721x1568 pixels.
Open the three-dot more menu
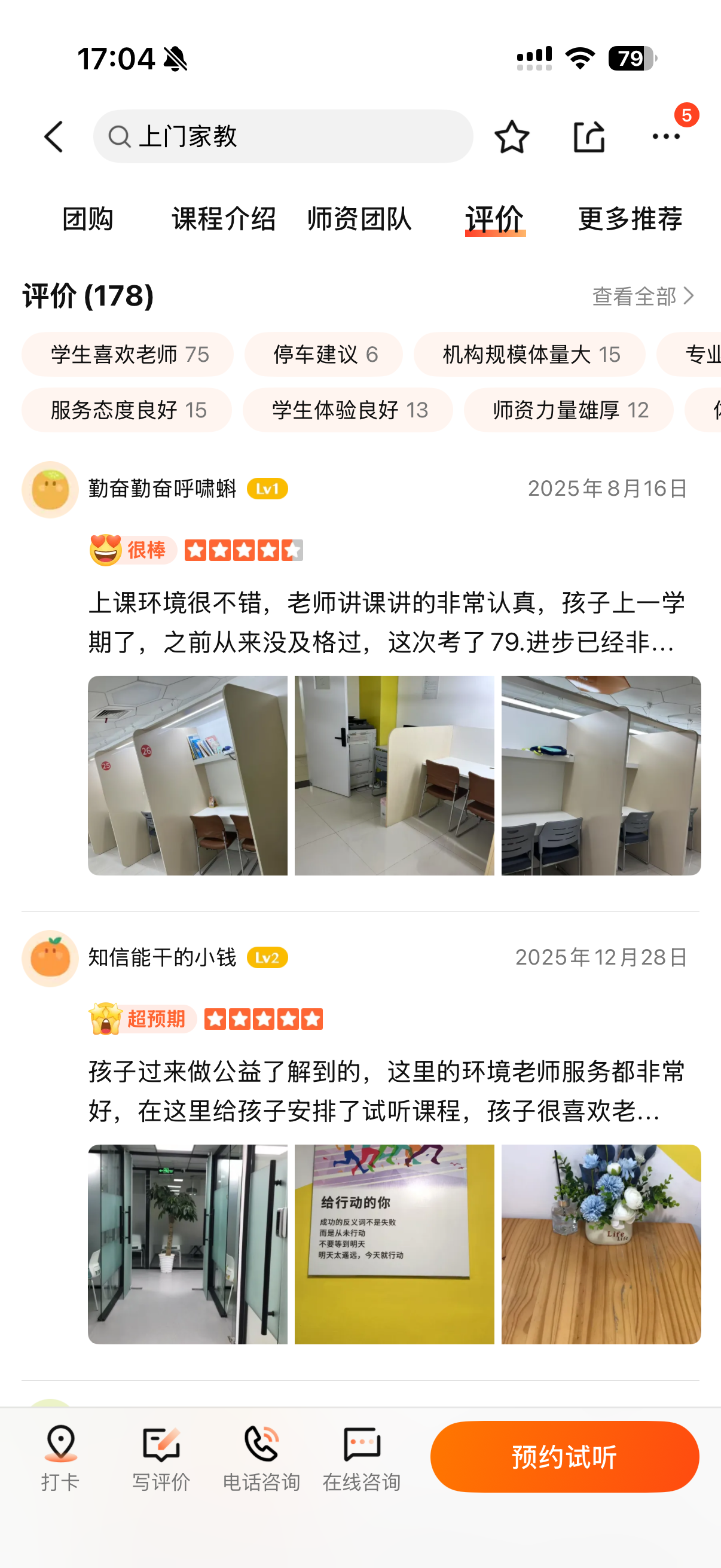pyautogui.click(x=665, y=136)
